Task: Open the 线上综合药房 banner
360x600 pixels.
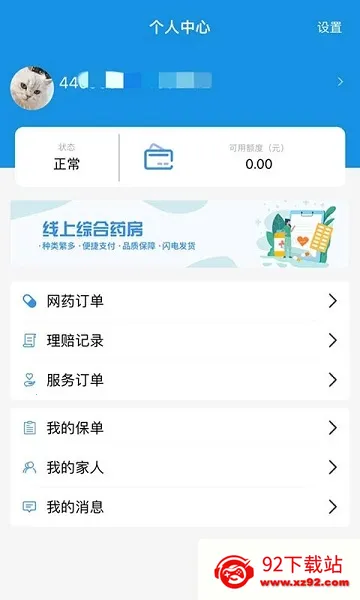Action: pyautogui.click(x=179, y=233)
